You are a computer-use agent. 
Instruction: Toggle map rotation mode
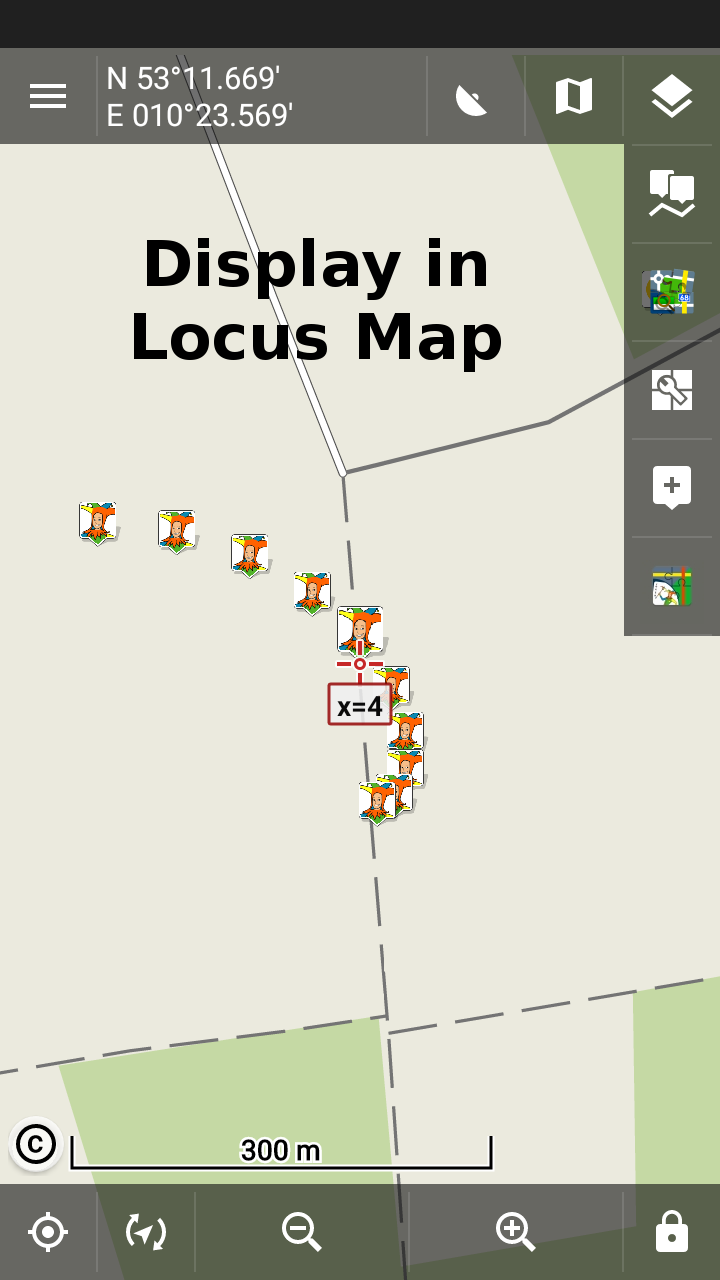click(x=146, y=1231)
